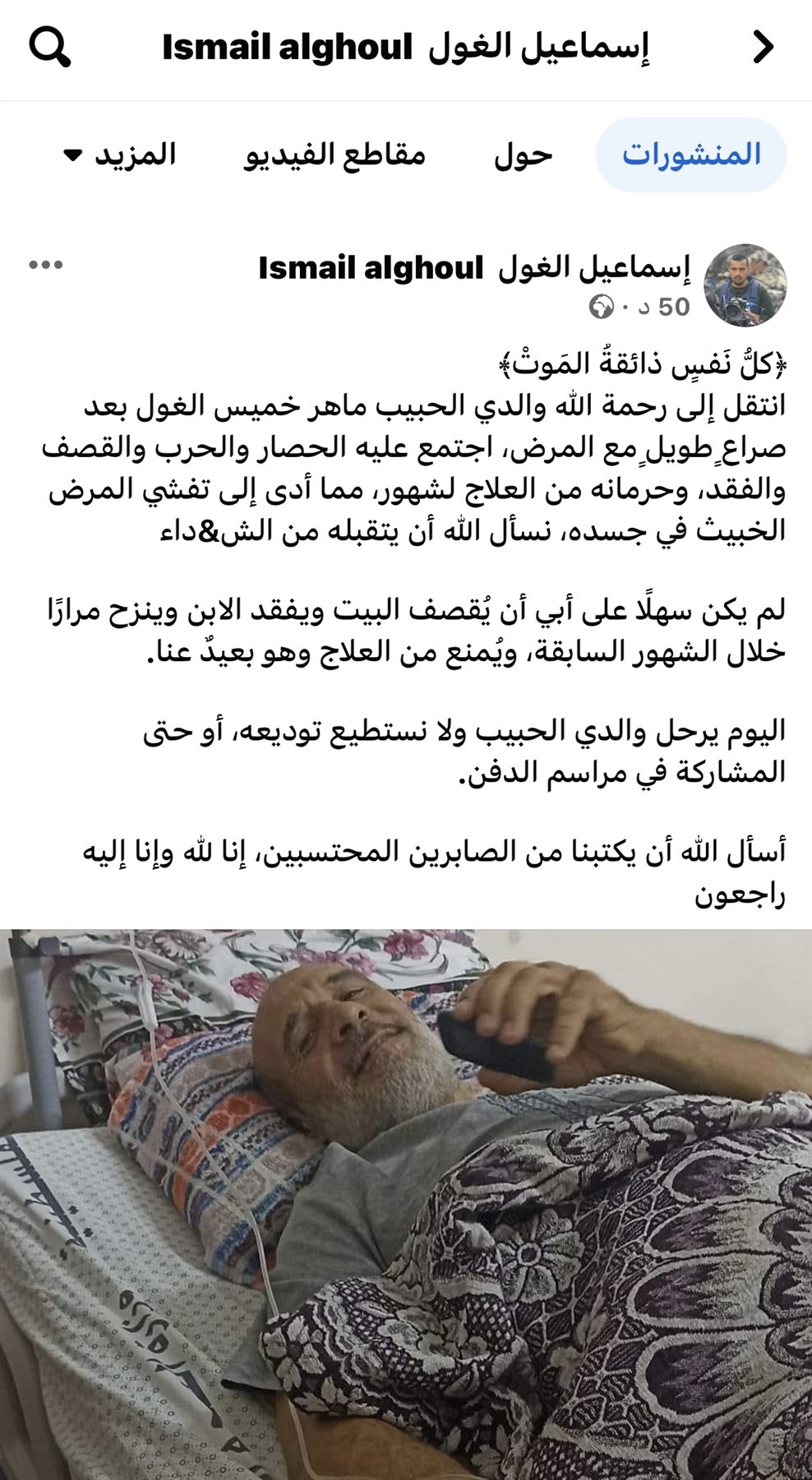
Task: Open the post's photo in full view
Action: tap(406, 1205)
